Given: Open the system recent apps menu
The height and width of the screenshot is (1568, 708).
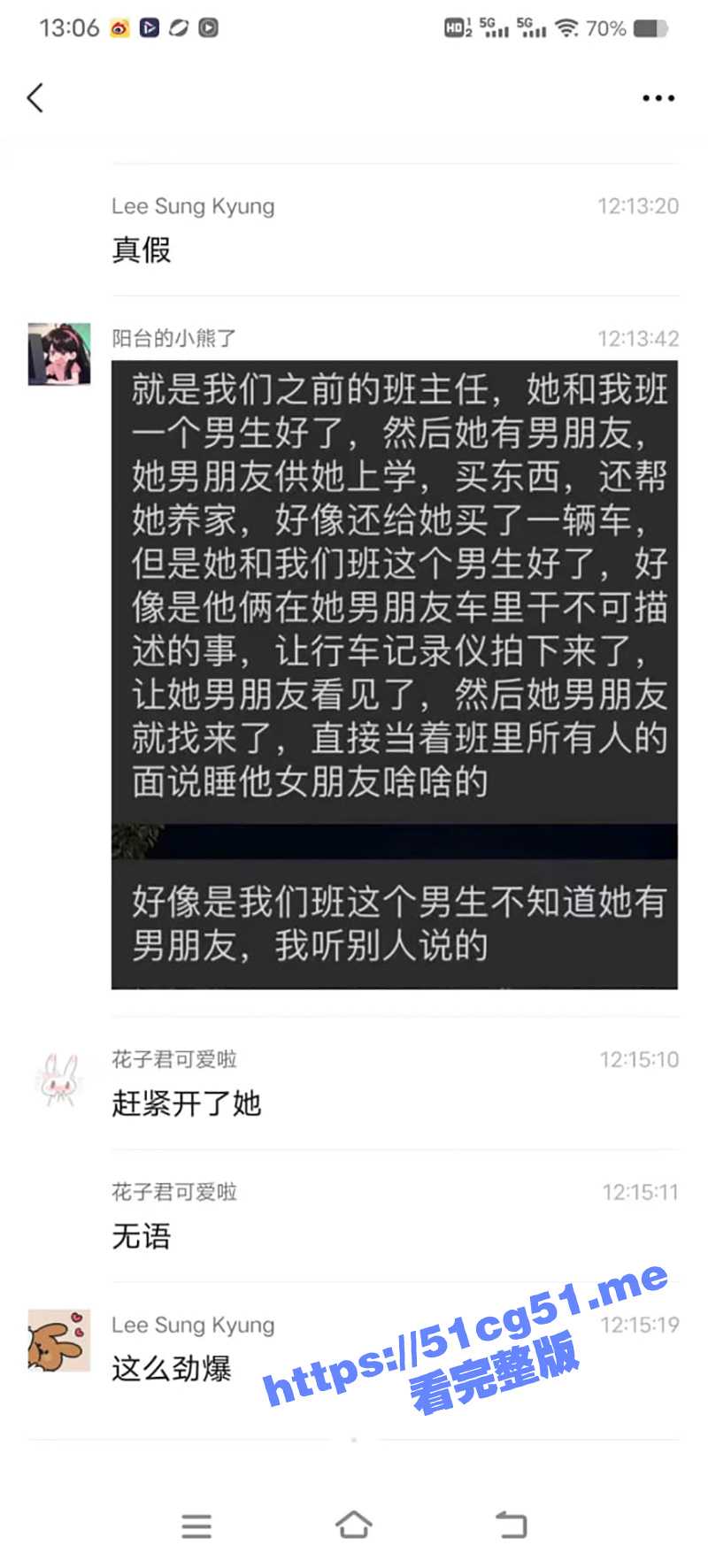Looking at the screenshot, I should [196, 1526].
